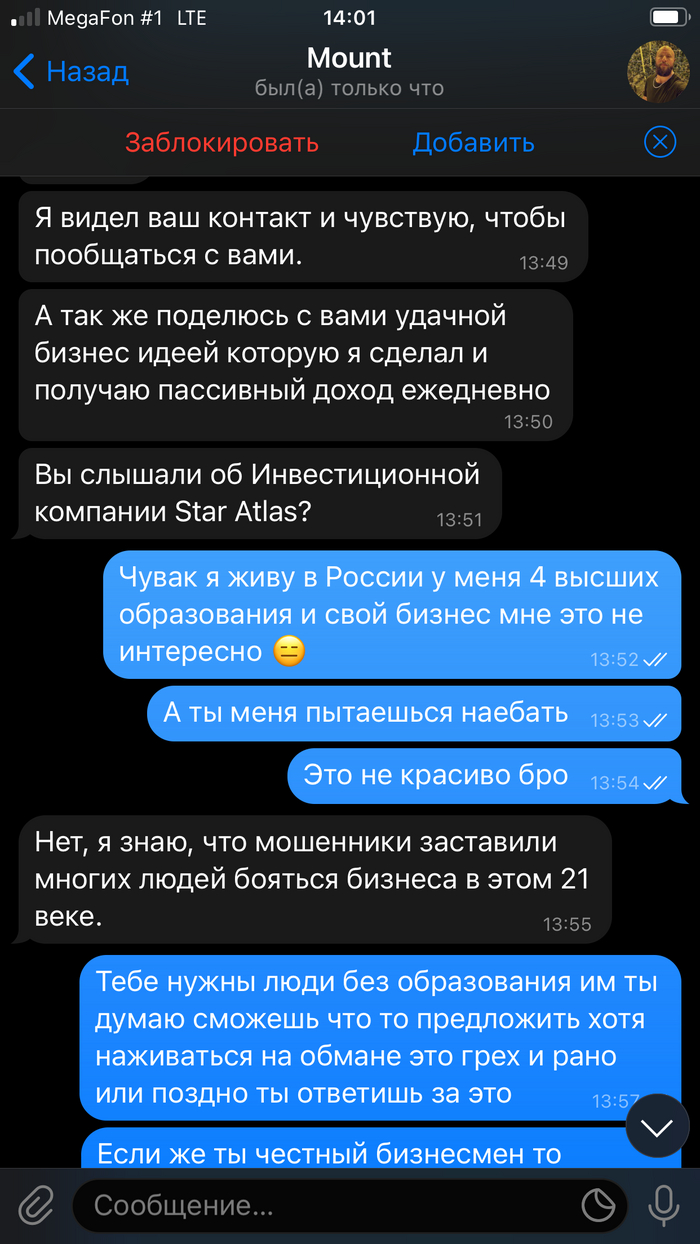Jump to latest messages with down arrow
The height and width of the screenshot is (1244, 700).
[x=657, y=1129]
